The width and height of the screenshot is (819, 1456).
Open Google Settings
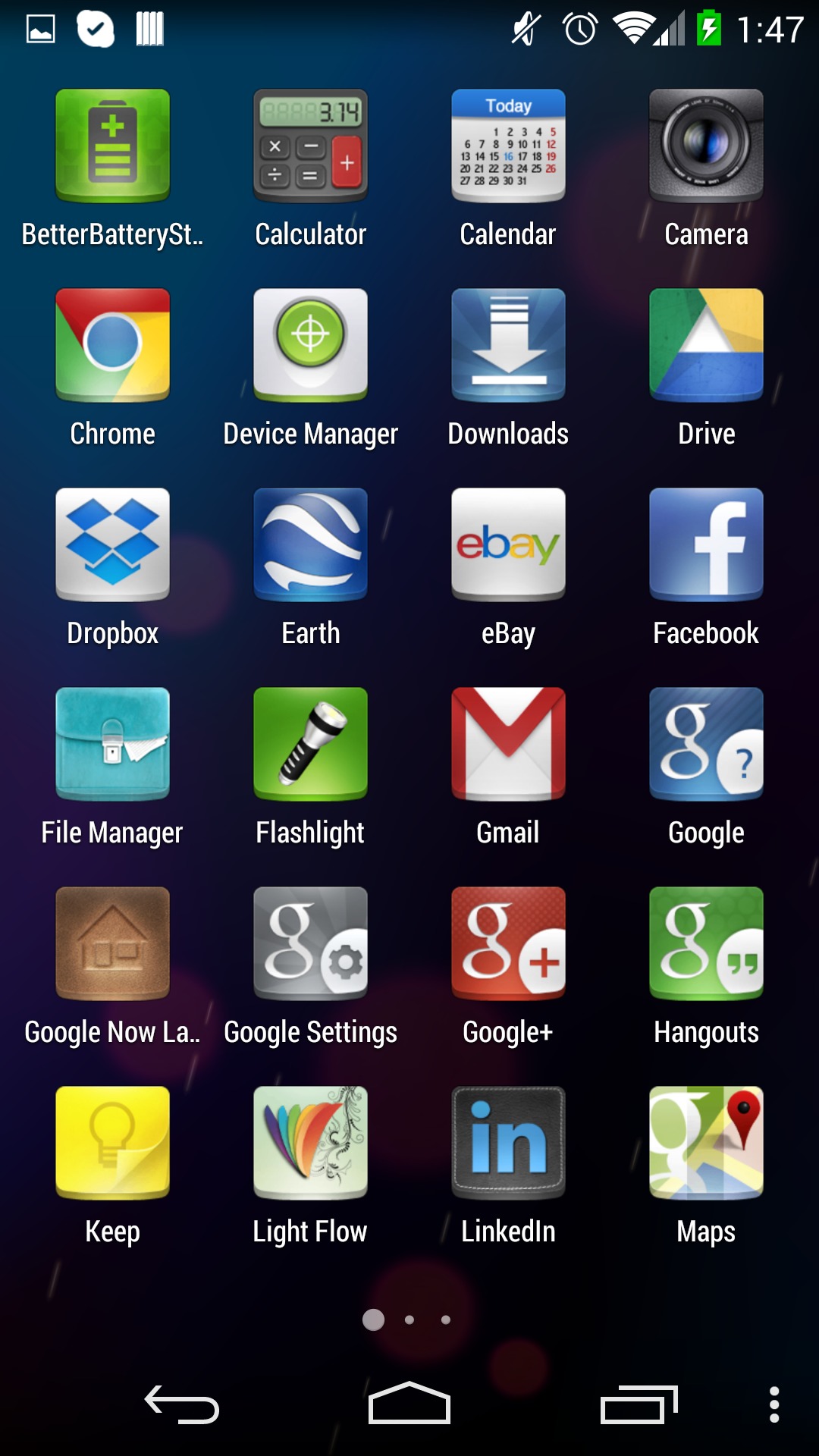tap(310, 943)
